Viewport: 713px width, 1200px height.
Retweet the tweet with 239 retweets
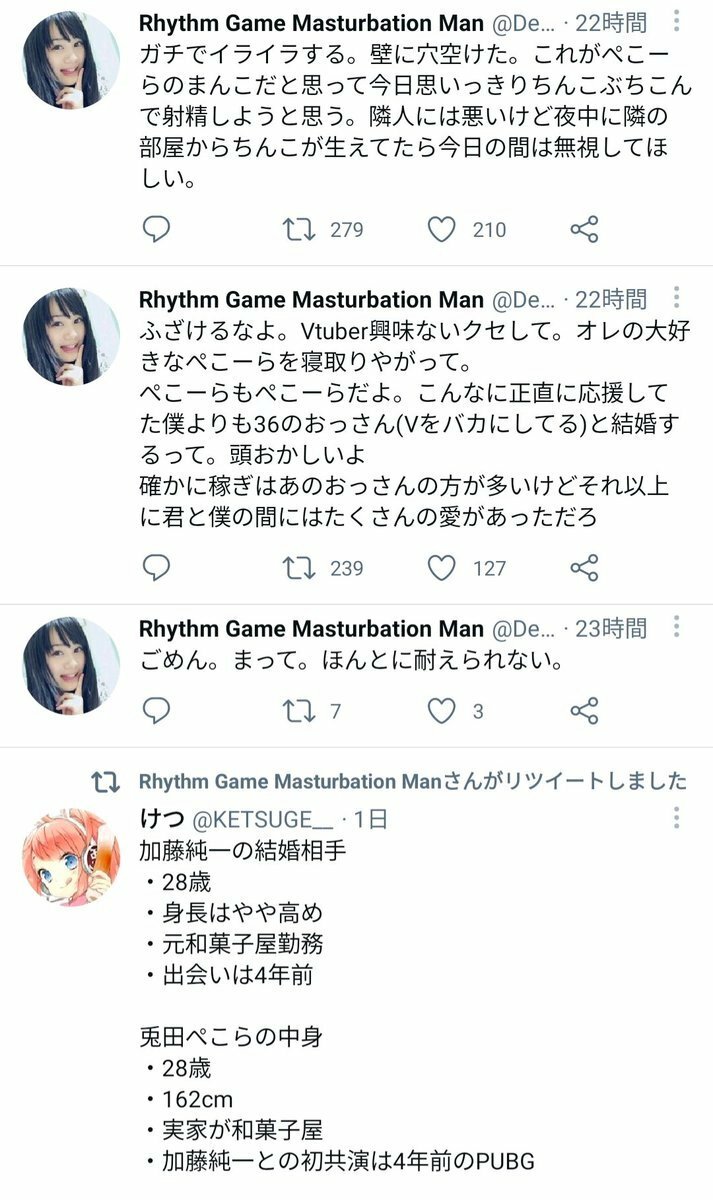tap(298, 568)
